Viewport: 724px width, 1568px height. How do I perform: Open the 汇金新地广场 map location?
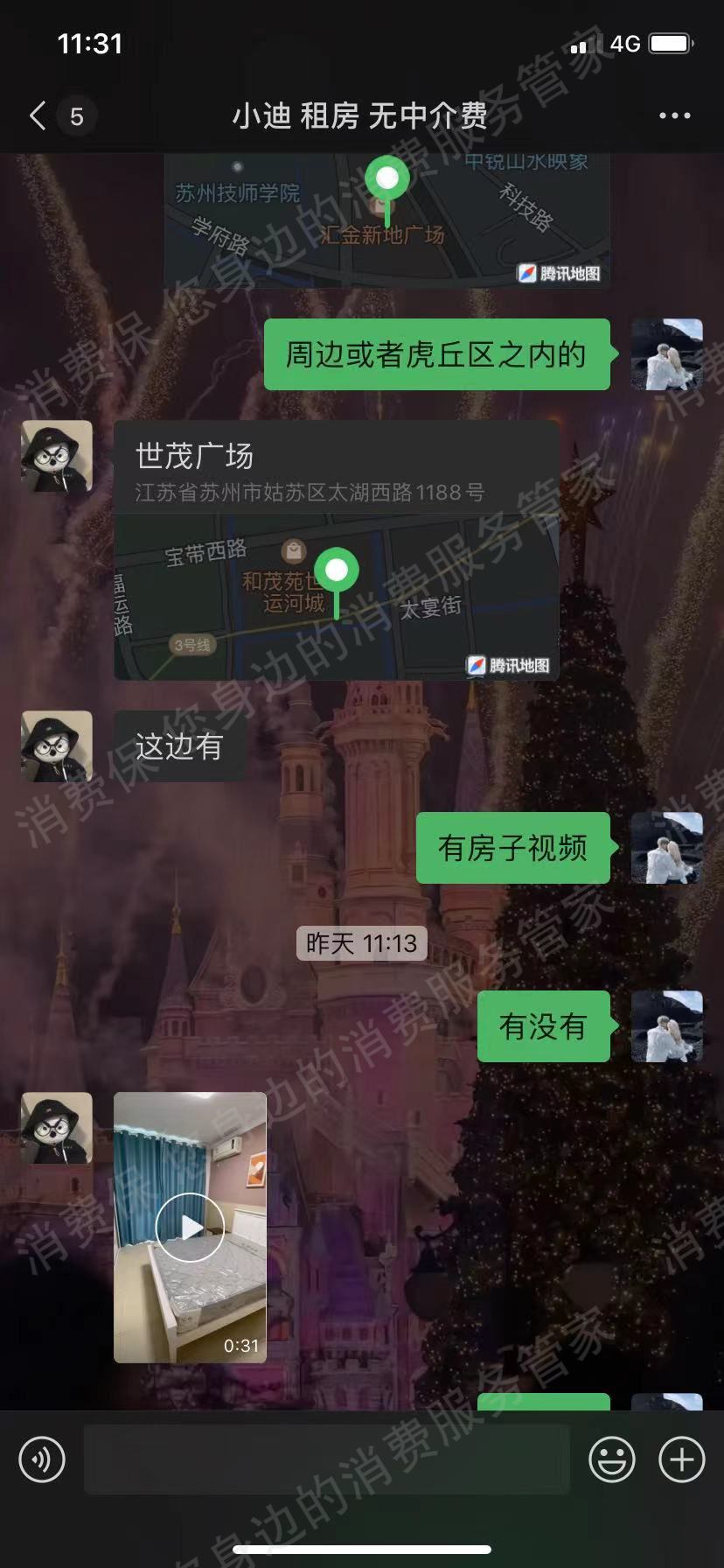(x=386, y=220)
